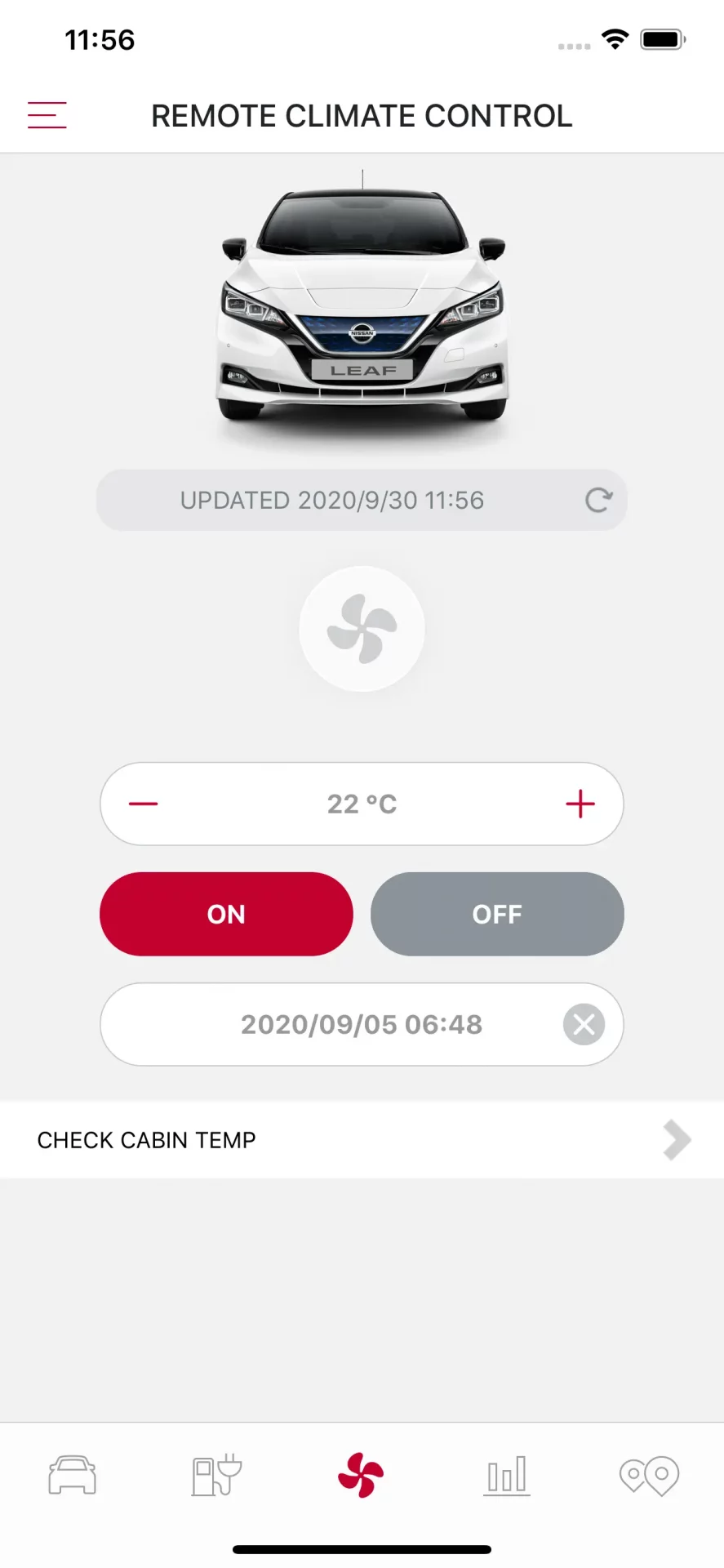Open the driving statistics tab
Screen dimensions: 724x1568
[506, 1475]
